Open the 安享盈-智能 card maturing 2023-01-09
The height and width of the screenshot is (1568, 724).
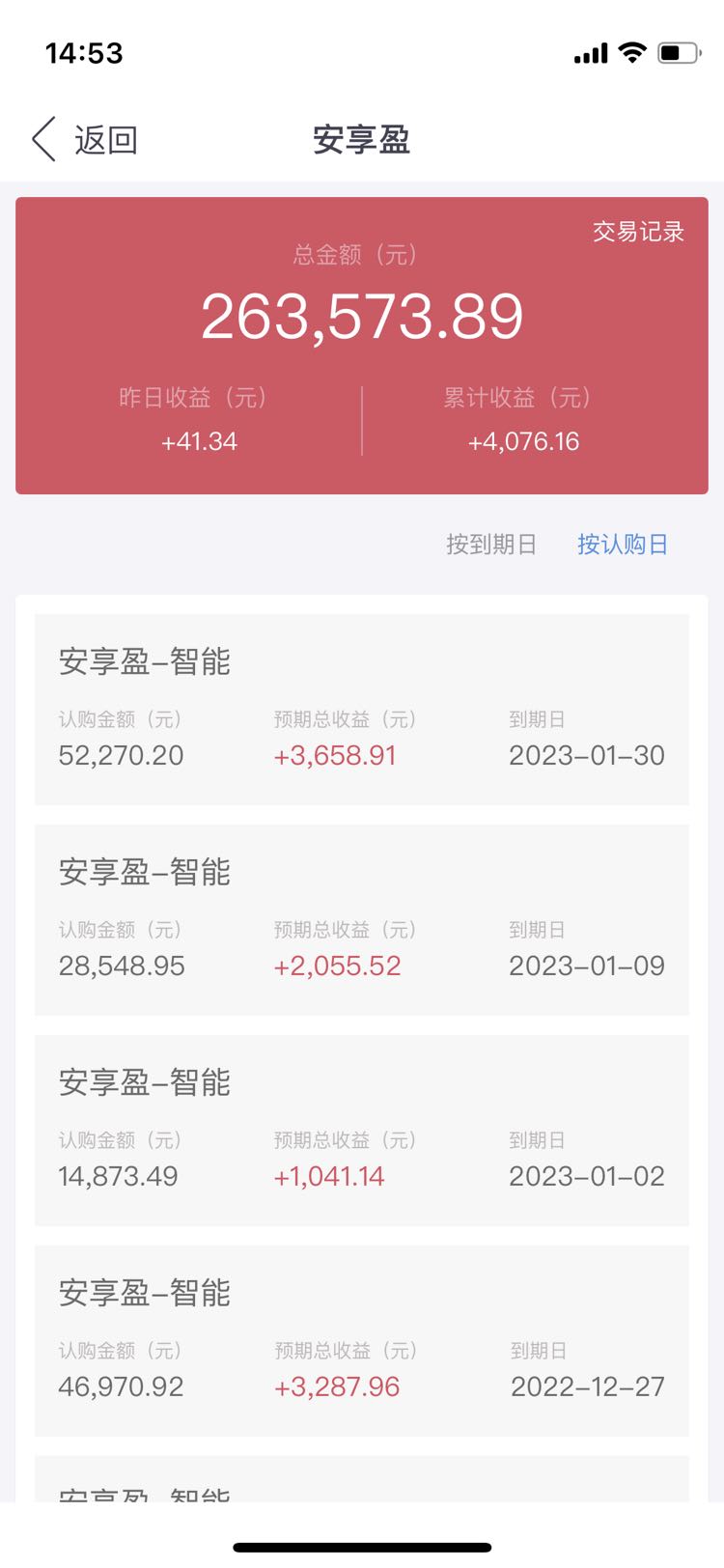(362, 920)
